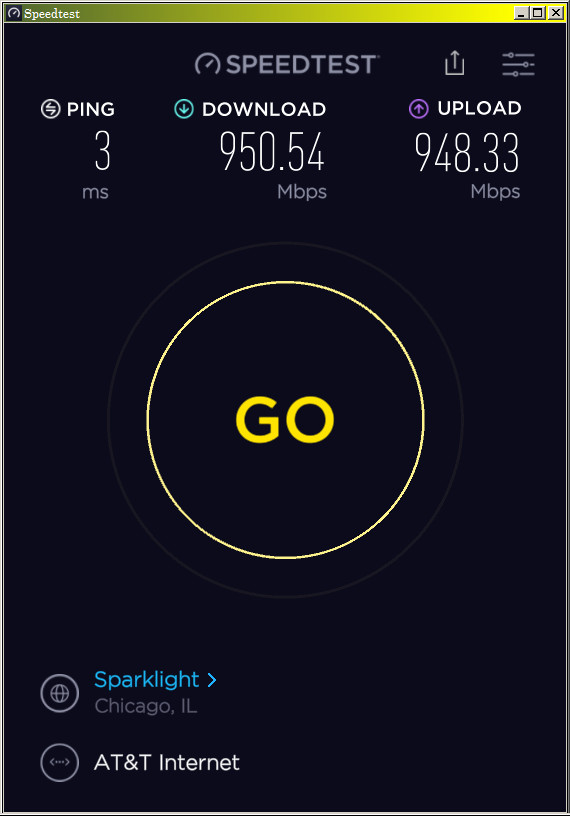Close the Speedtest window
The width and height of the screenshot is (570, 816).
[556, 12]
